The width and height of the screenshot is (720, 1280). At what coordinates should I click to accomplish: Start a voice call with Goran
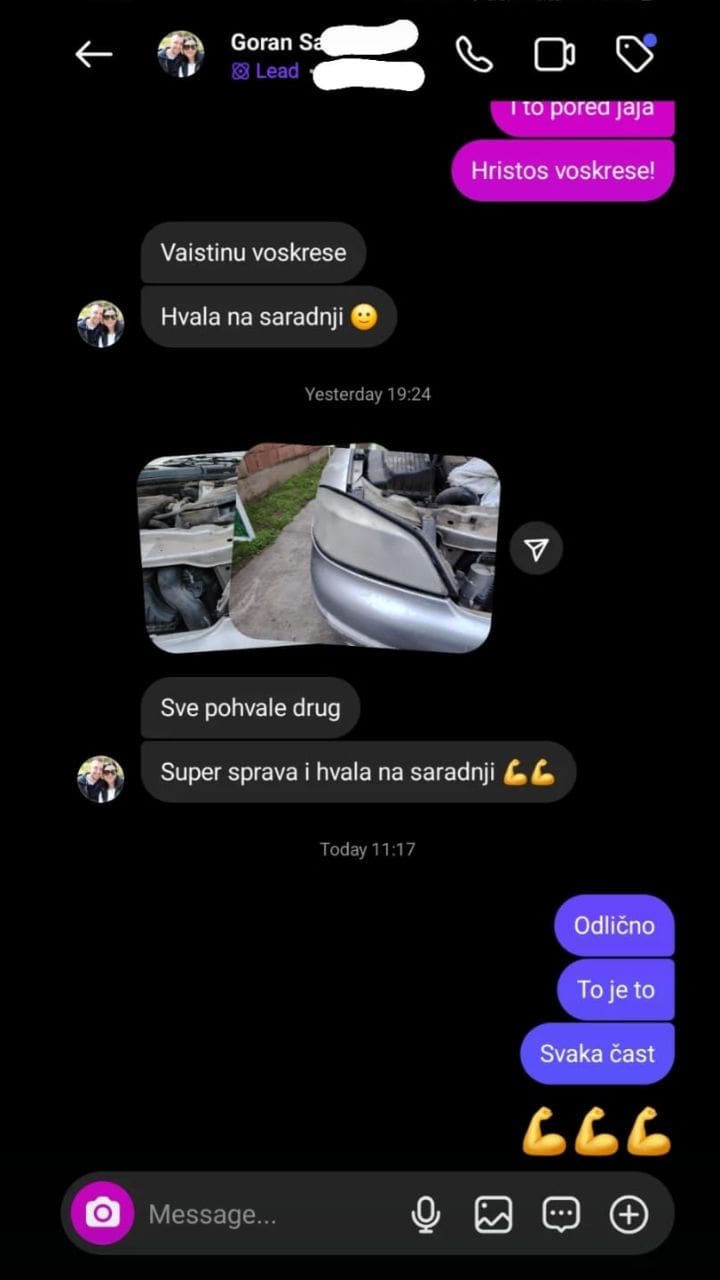(474, 55)
